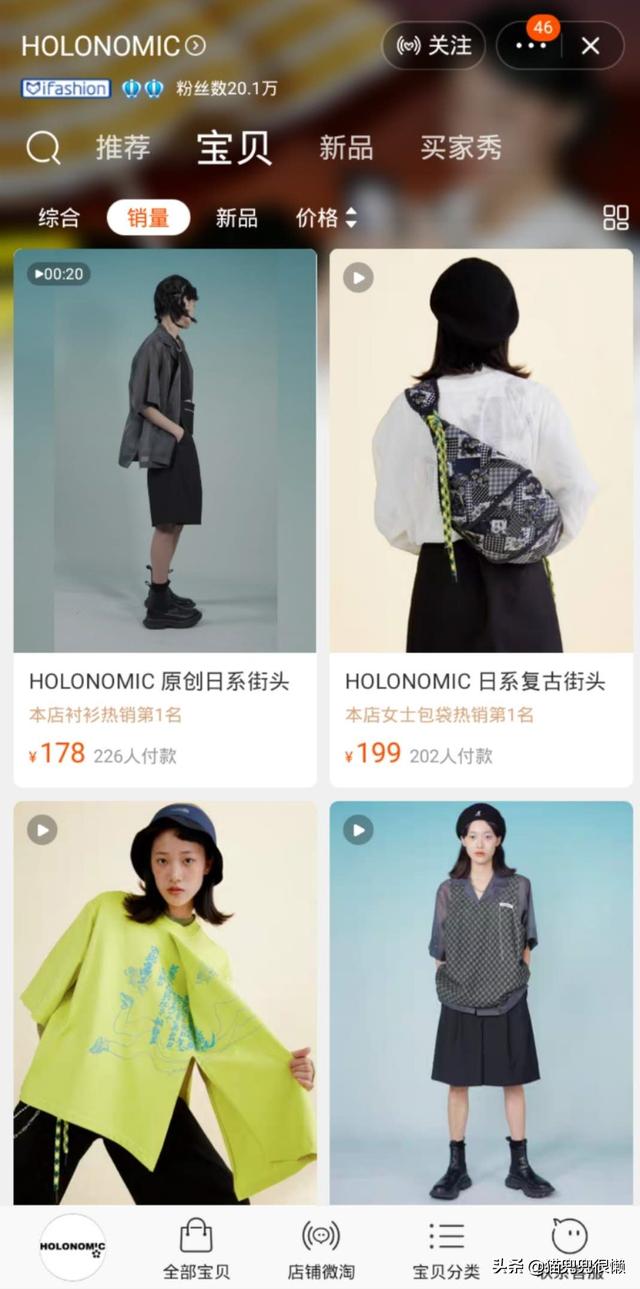Open the 买家秀 tab
This screenshot has width=640, height=1289.
click(461, 148)
